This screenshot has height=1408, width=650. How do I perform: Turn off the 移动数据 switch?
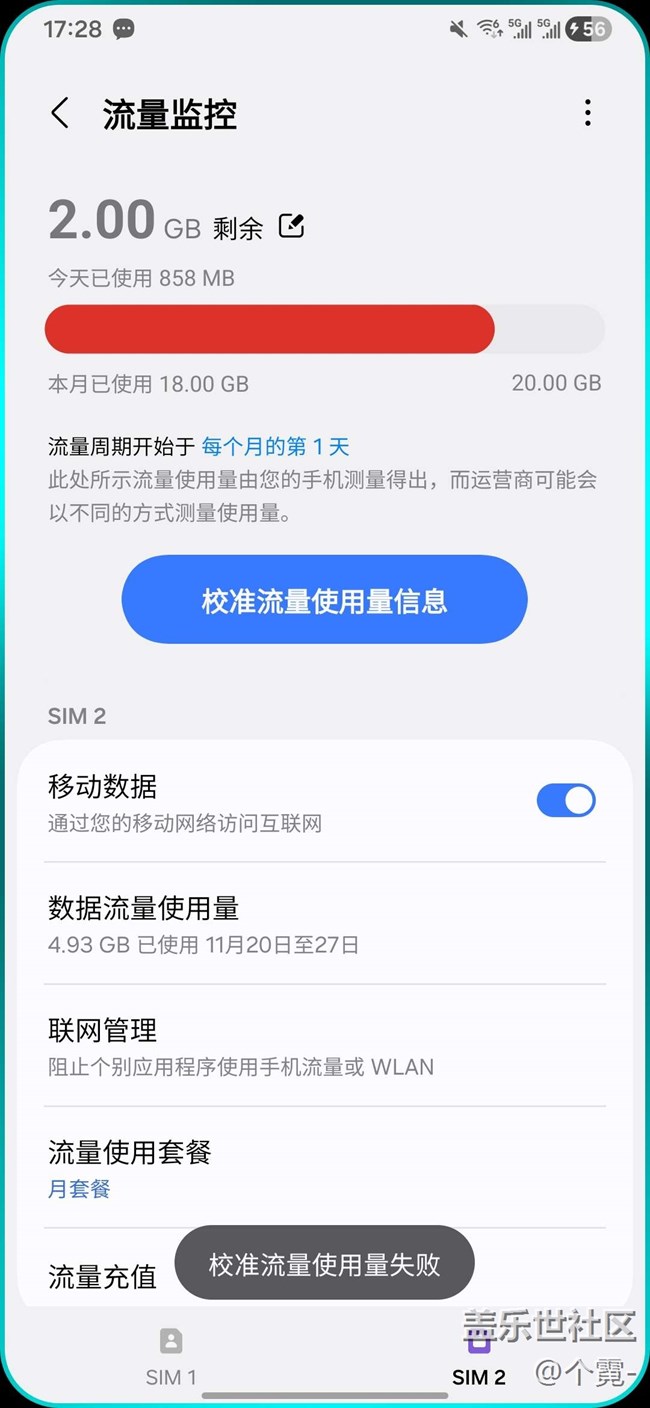tap(565, 800)
